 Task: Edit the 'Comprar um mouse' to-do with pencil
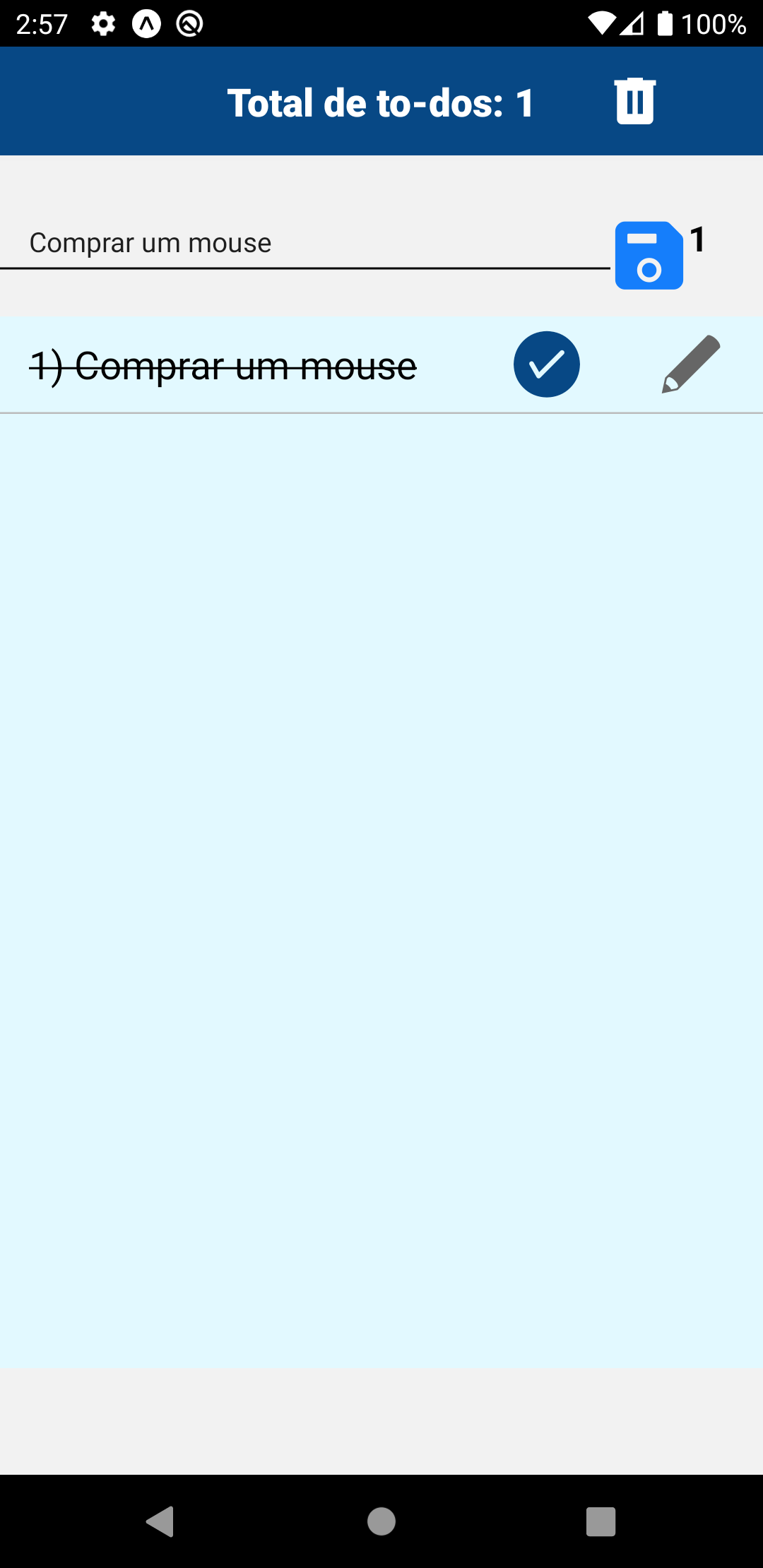click(691, 364)
